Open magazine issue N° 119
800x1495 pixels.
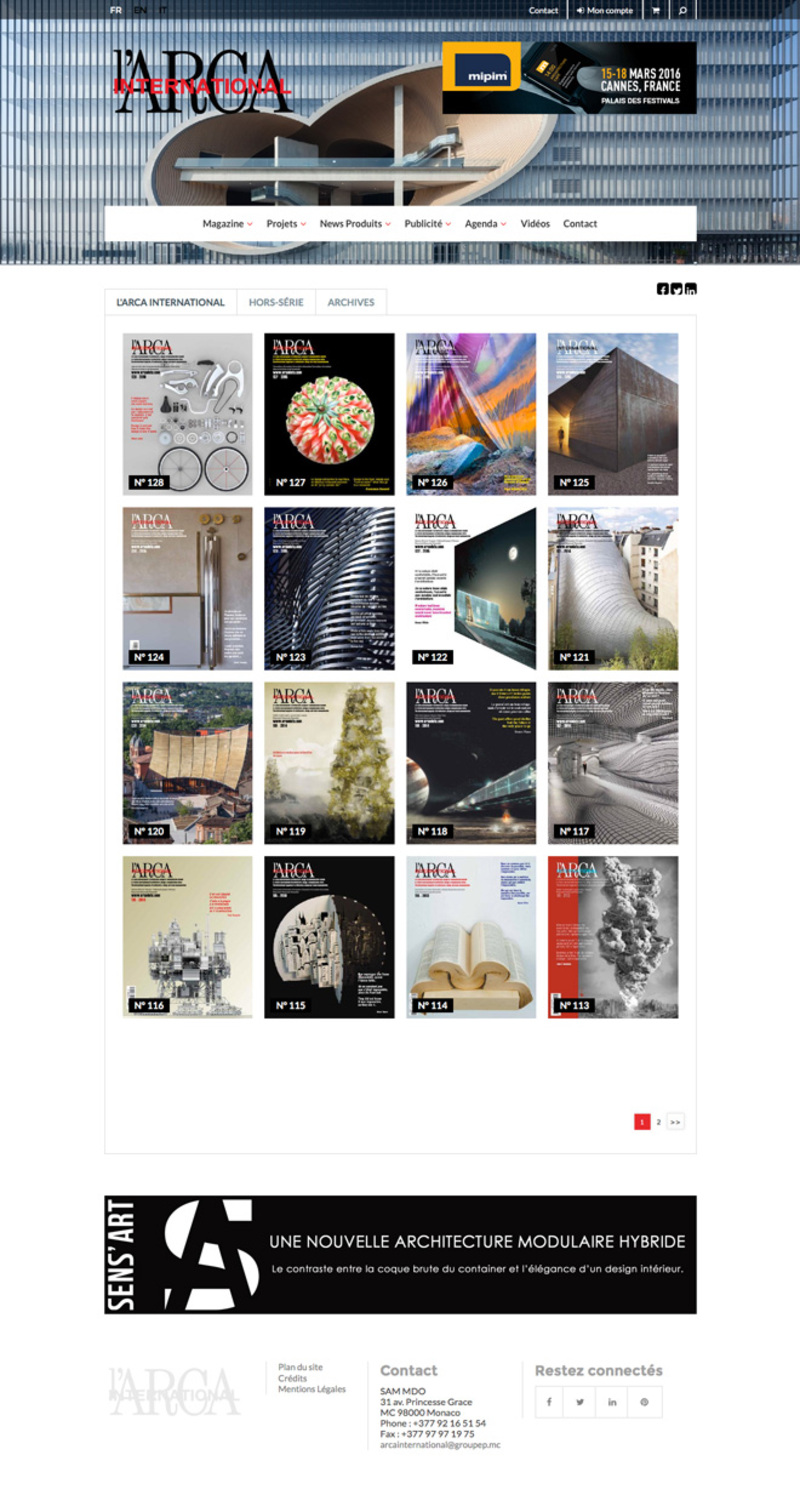(x=329, y=763)
